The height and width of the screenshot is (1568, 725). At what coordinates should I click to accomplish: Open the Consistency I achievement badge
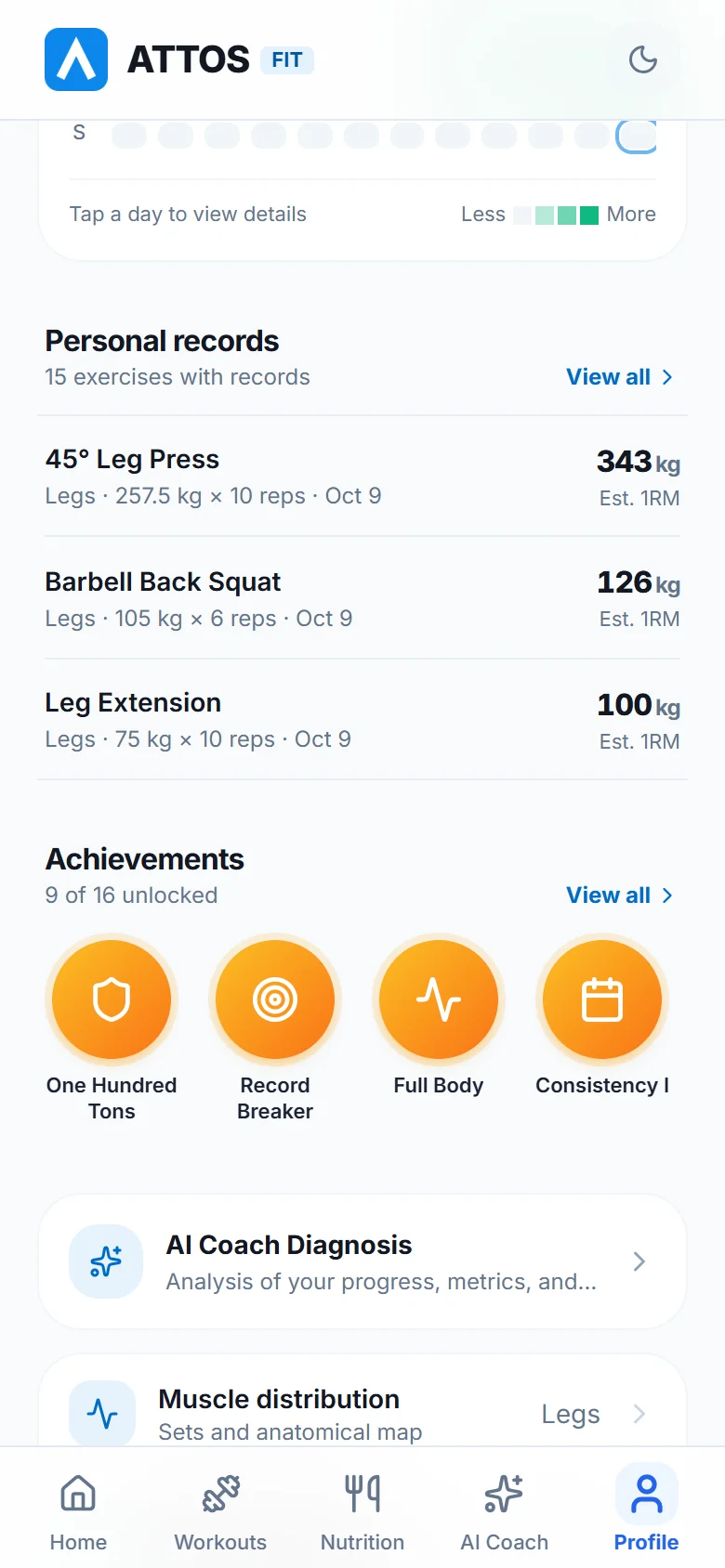602,1018
